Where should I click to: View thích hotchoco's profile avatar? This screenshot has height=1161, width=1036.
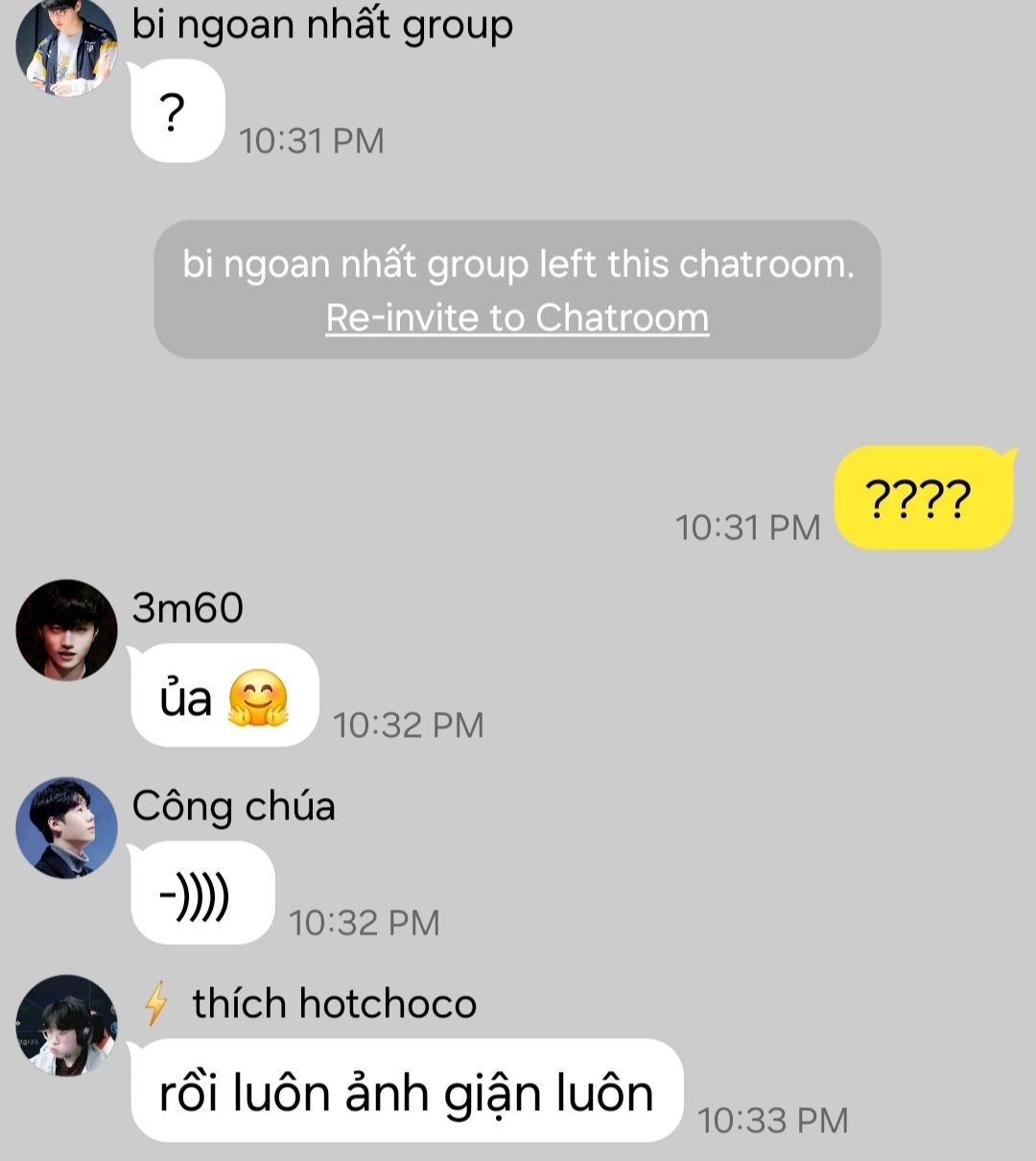click(66, 1026)
